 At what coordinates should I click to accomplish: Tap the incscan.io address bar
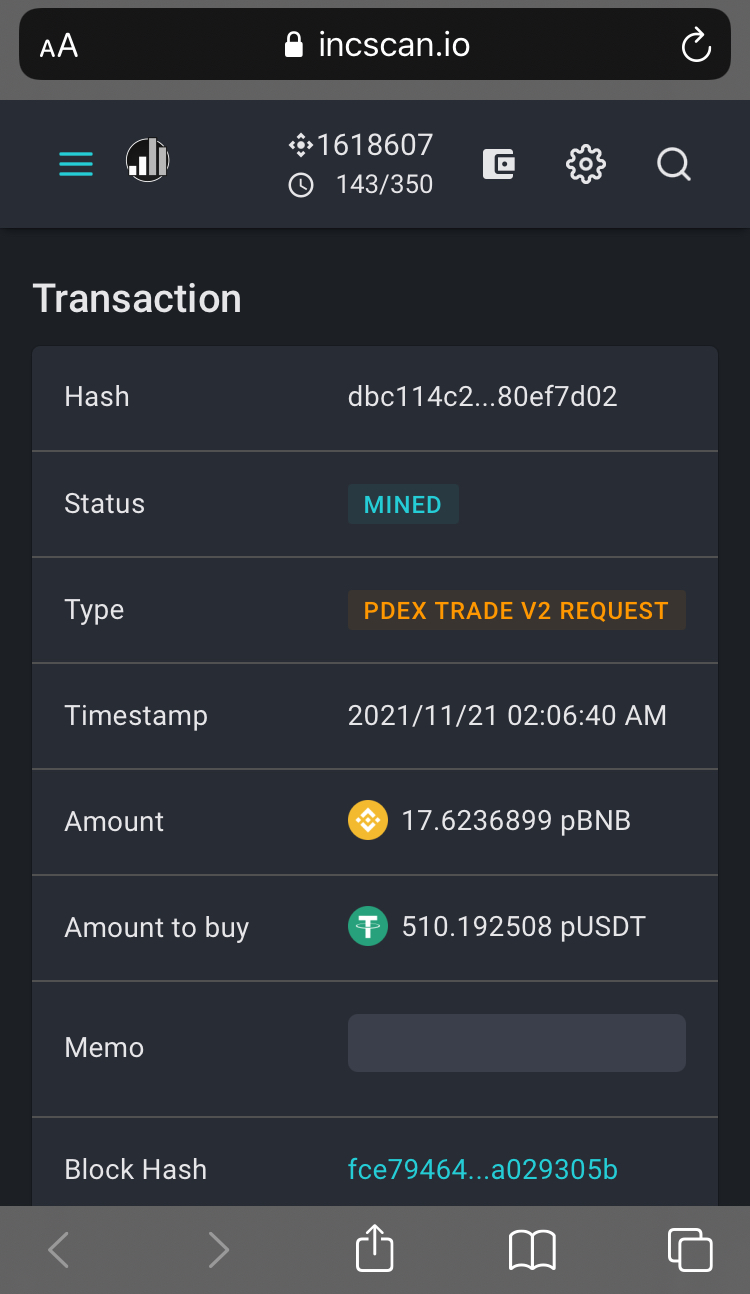click(376, 44)
